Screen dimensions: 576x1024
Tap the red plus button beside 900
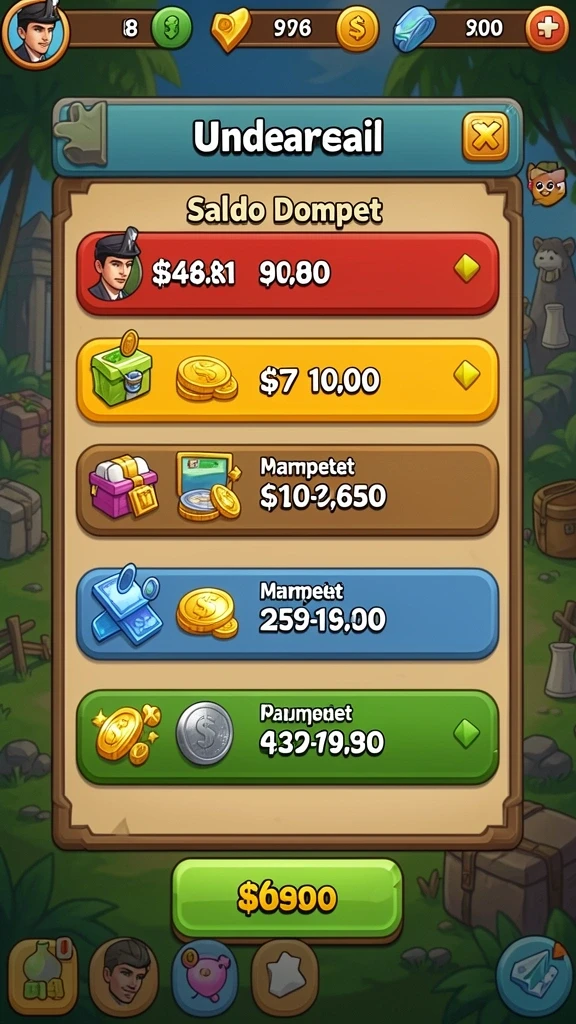pyautogui.click(x=546, y=28)
